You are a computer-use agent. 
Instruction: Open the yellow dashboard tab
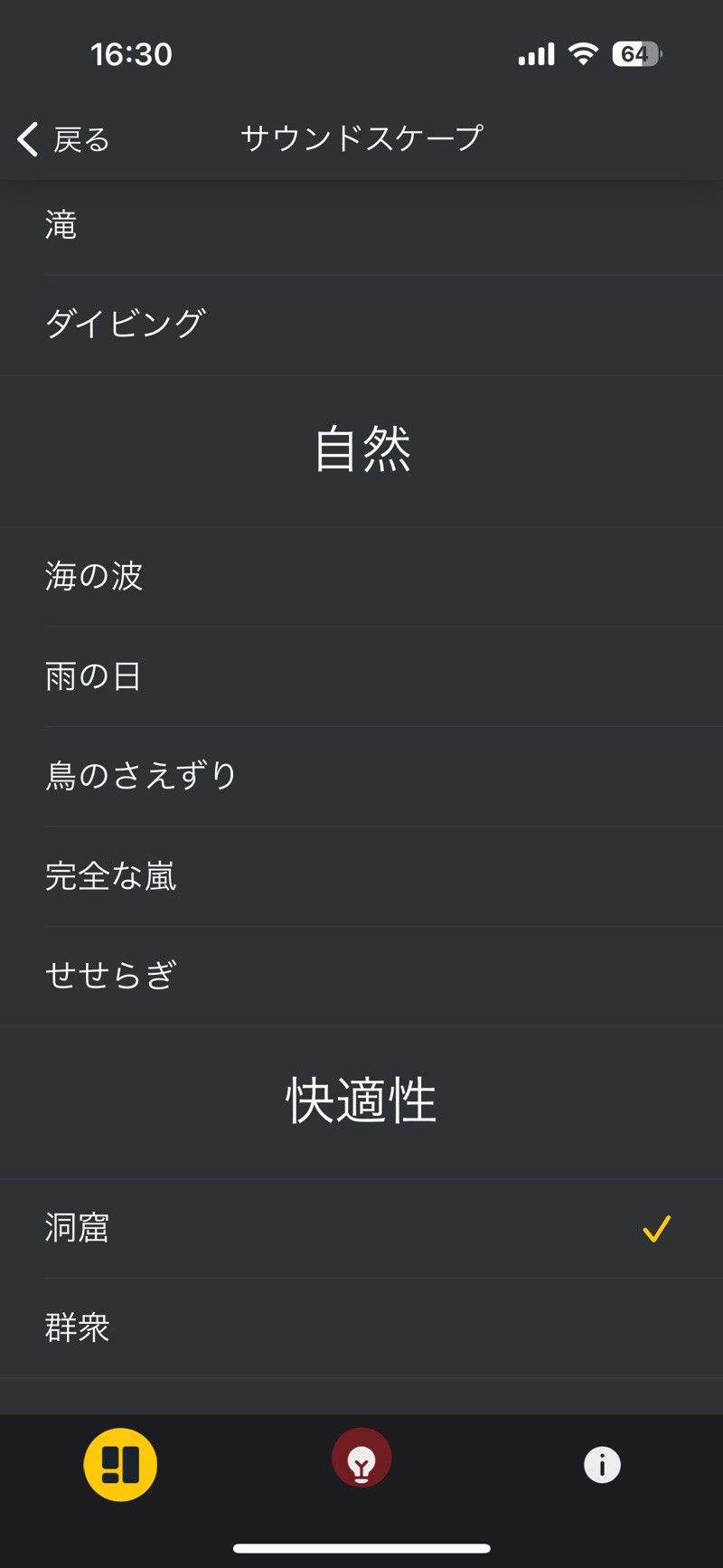point(120,1464)
